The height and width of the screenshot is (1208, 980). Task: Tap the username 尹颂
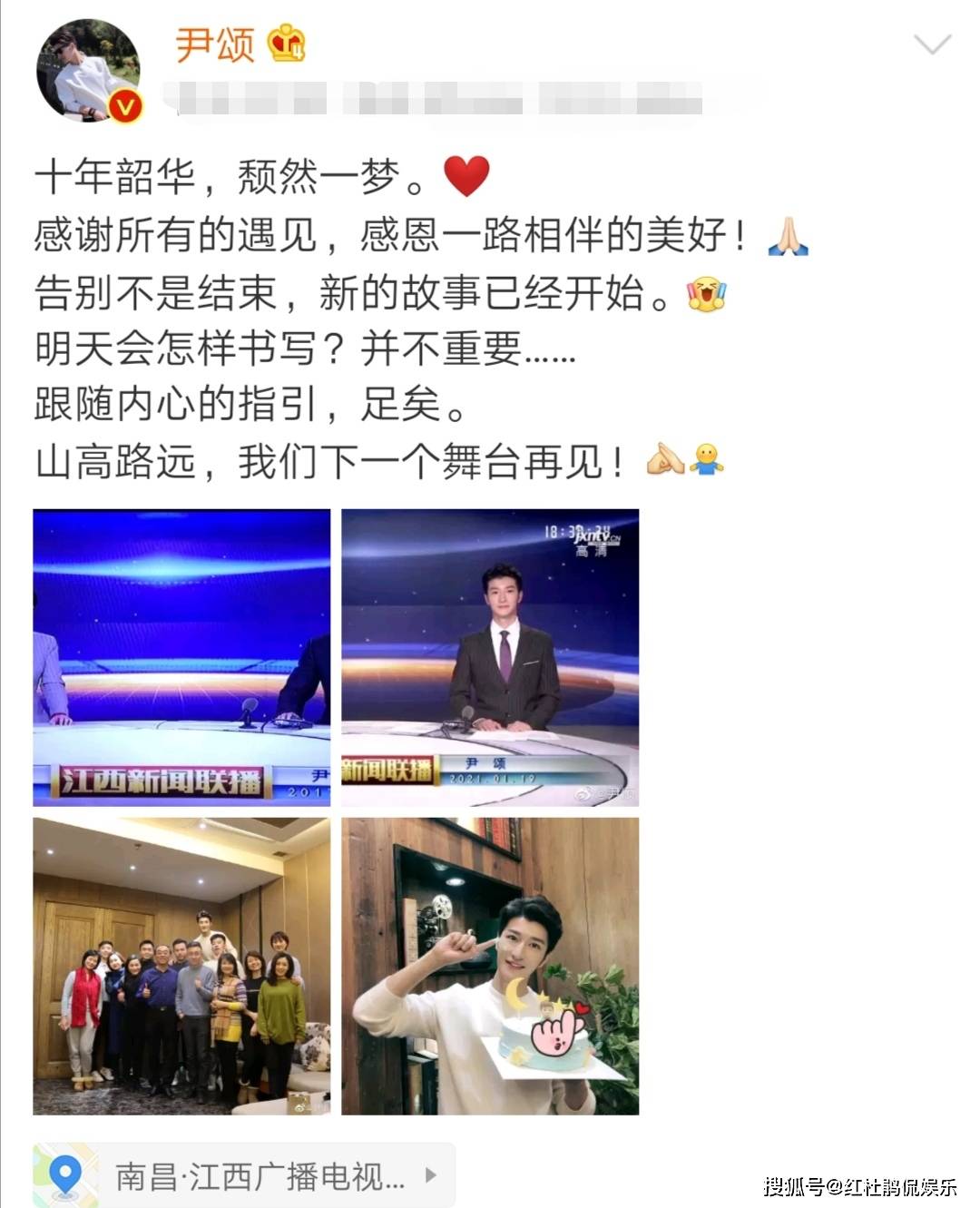point(214,44)
